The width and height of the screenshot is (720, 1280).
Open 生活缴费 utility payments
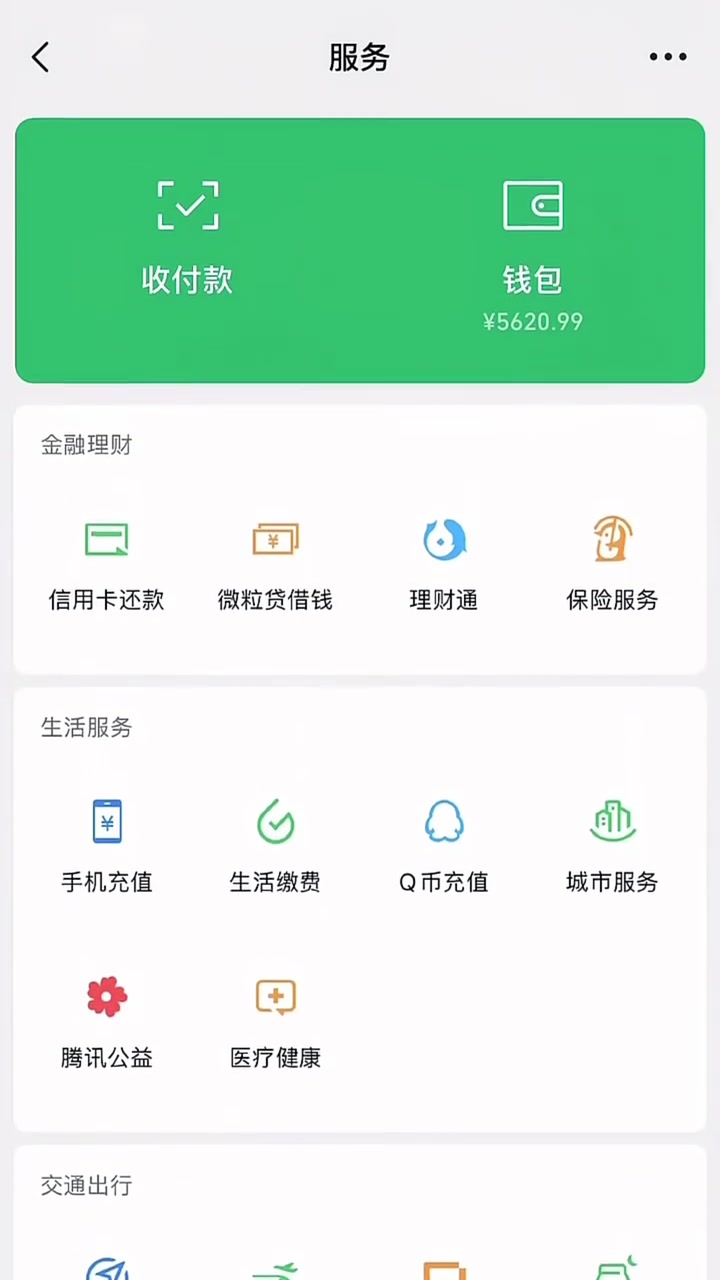275,845
